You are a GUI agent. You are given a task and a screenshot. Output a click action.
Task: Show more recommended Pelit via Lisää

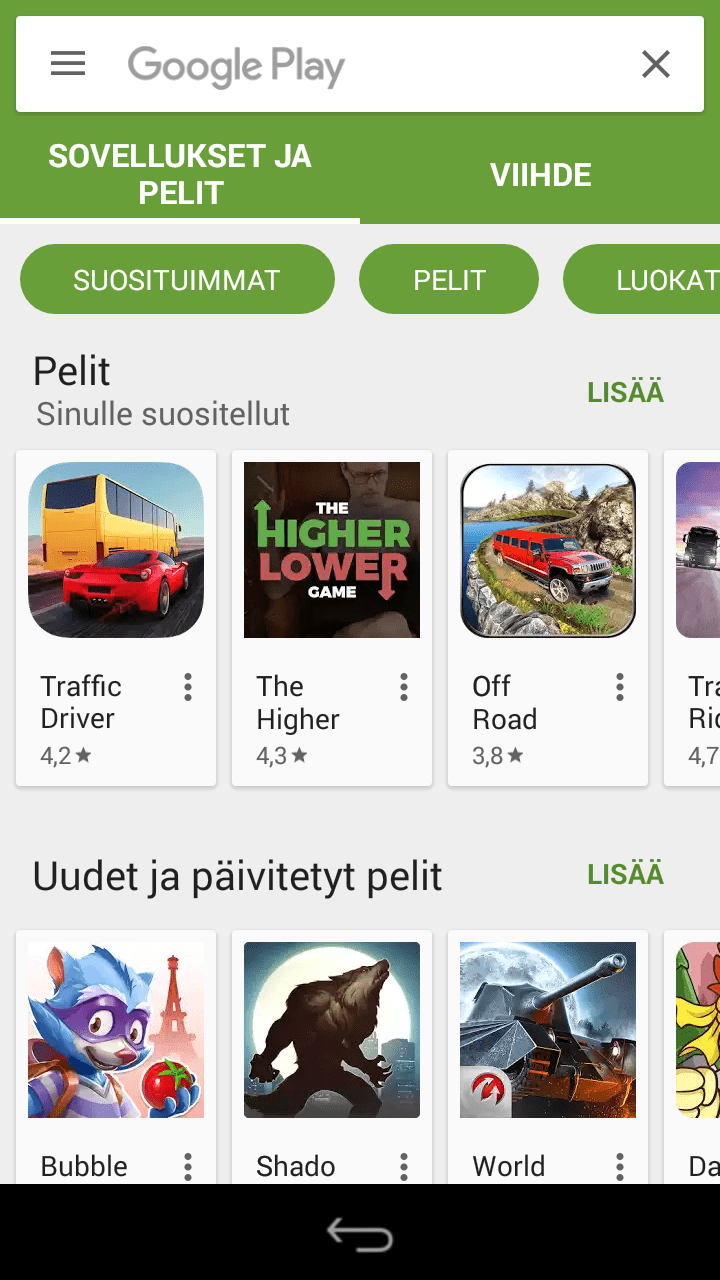(625, 393)
